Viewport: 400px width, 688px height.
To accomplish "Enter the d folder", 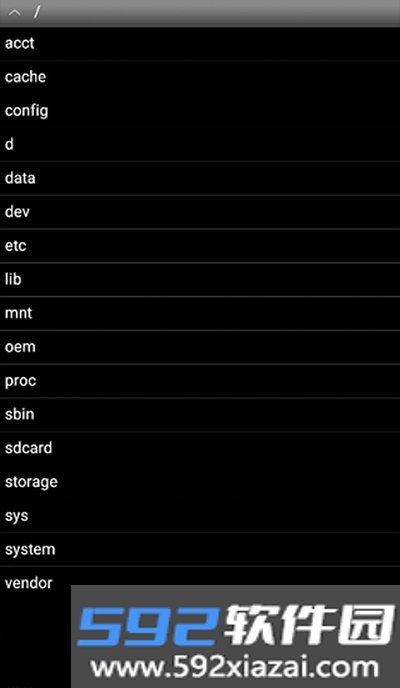I will [200, 144].
